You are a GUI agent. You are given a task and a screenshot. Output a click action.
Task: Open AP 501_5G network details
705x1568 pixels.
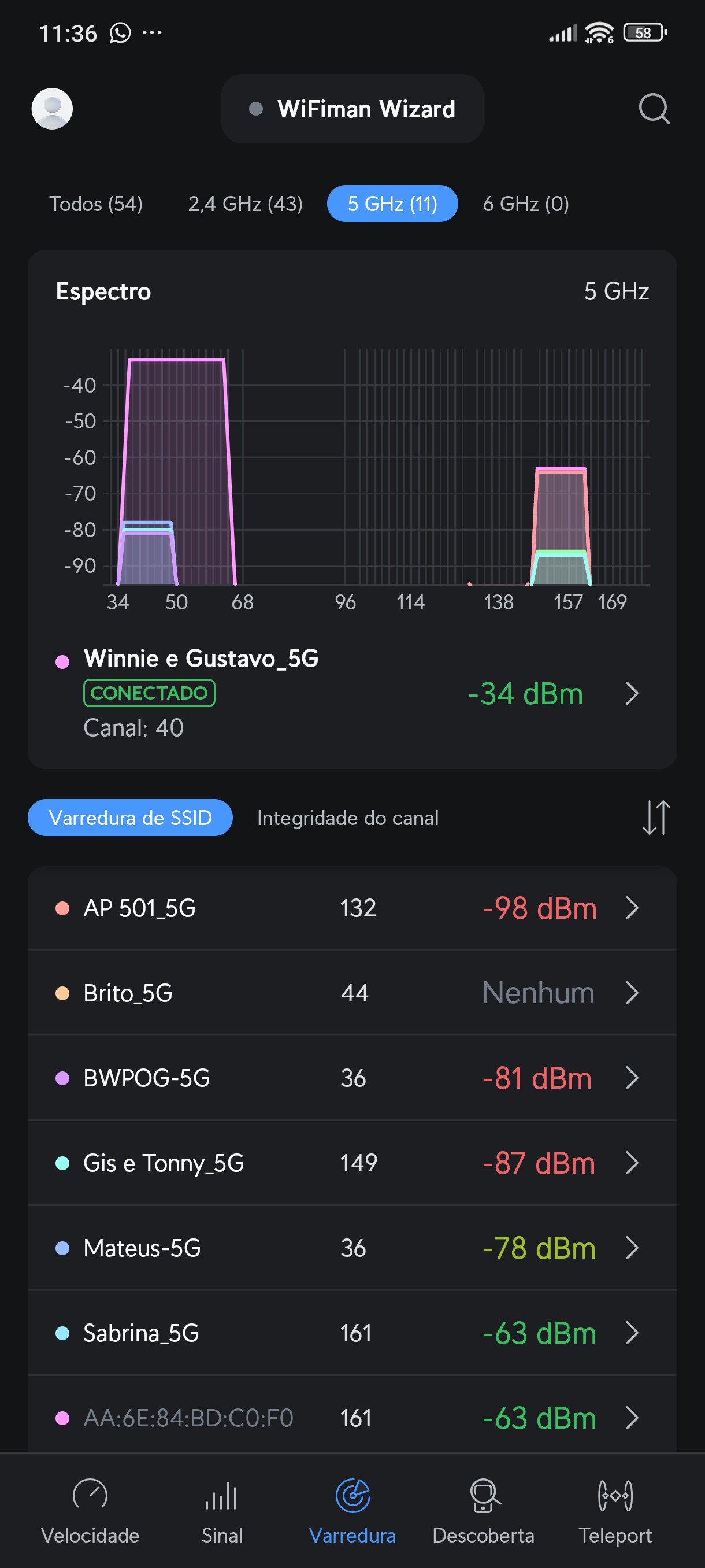(352, 908)
